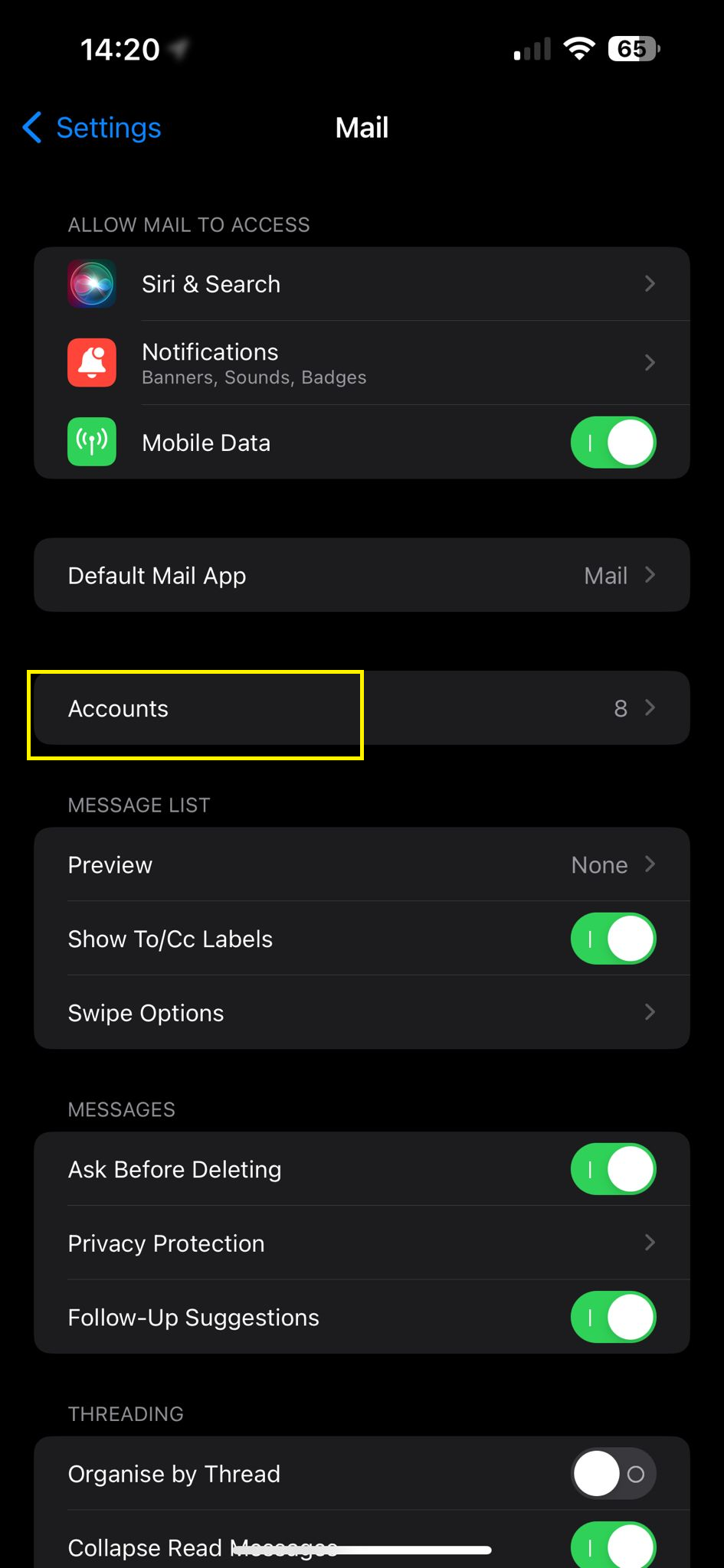This screenshot has height=1568, width=724.
Task: Open Default Mail App selection
Action: [362, 575]
